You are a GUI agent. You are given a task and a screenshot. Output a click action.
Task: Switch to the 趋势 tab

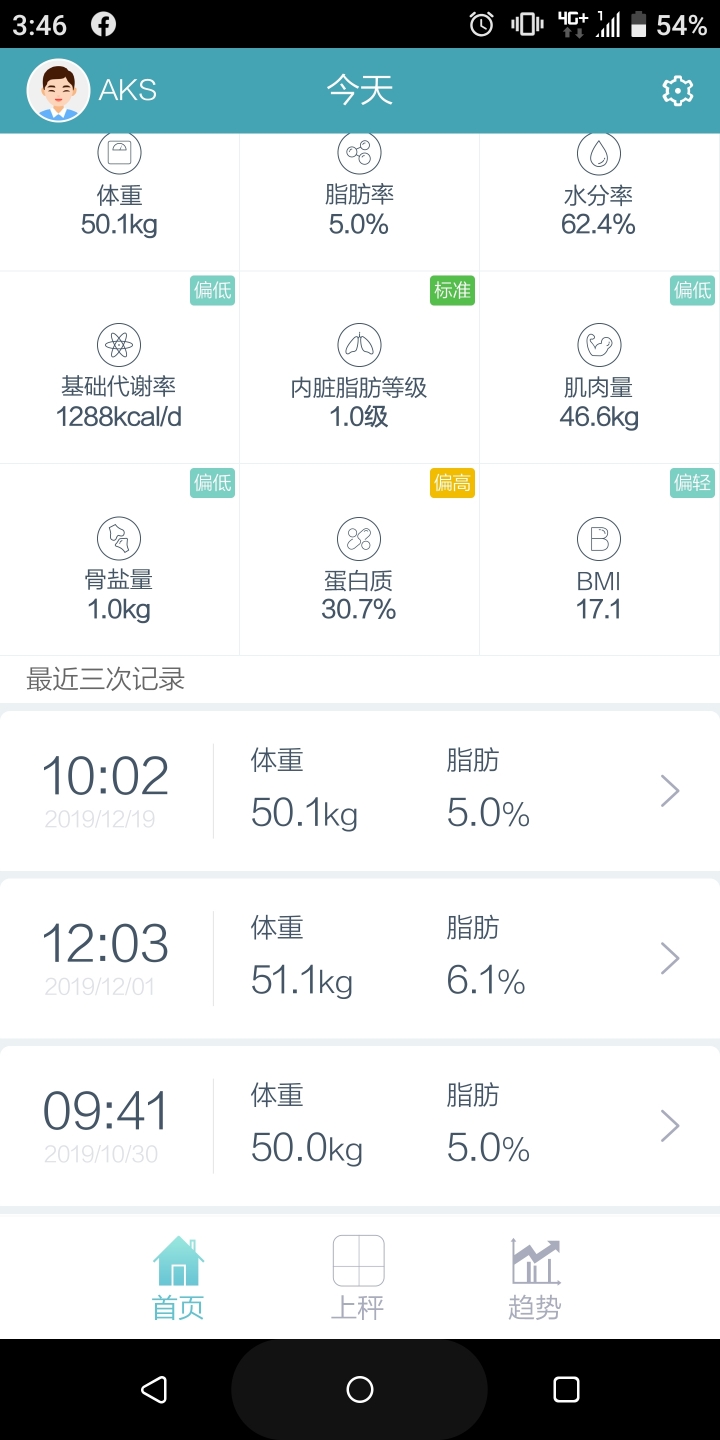coord(535,1278)
